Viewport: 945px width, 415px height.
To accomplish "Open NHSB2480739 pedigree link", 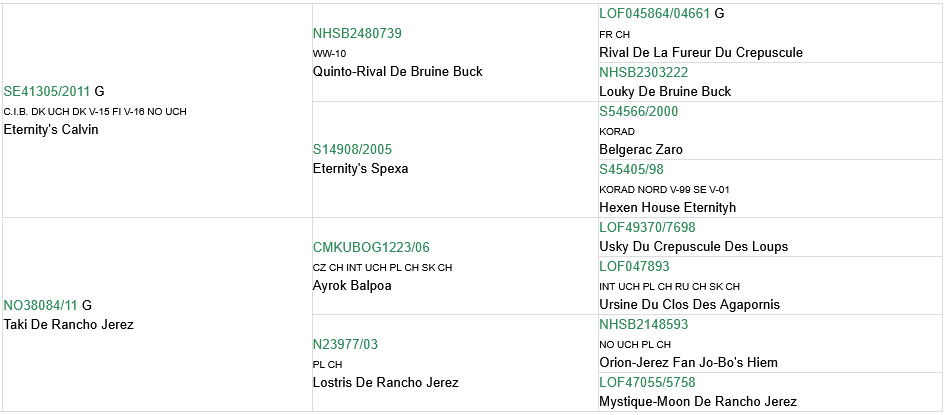I will point(357,33).
